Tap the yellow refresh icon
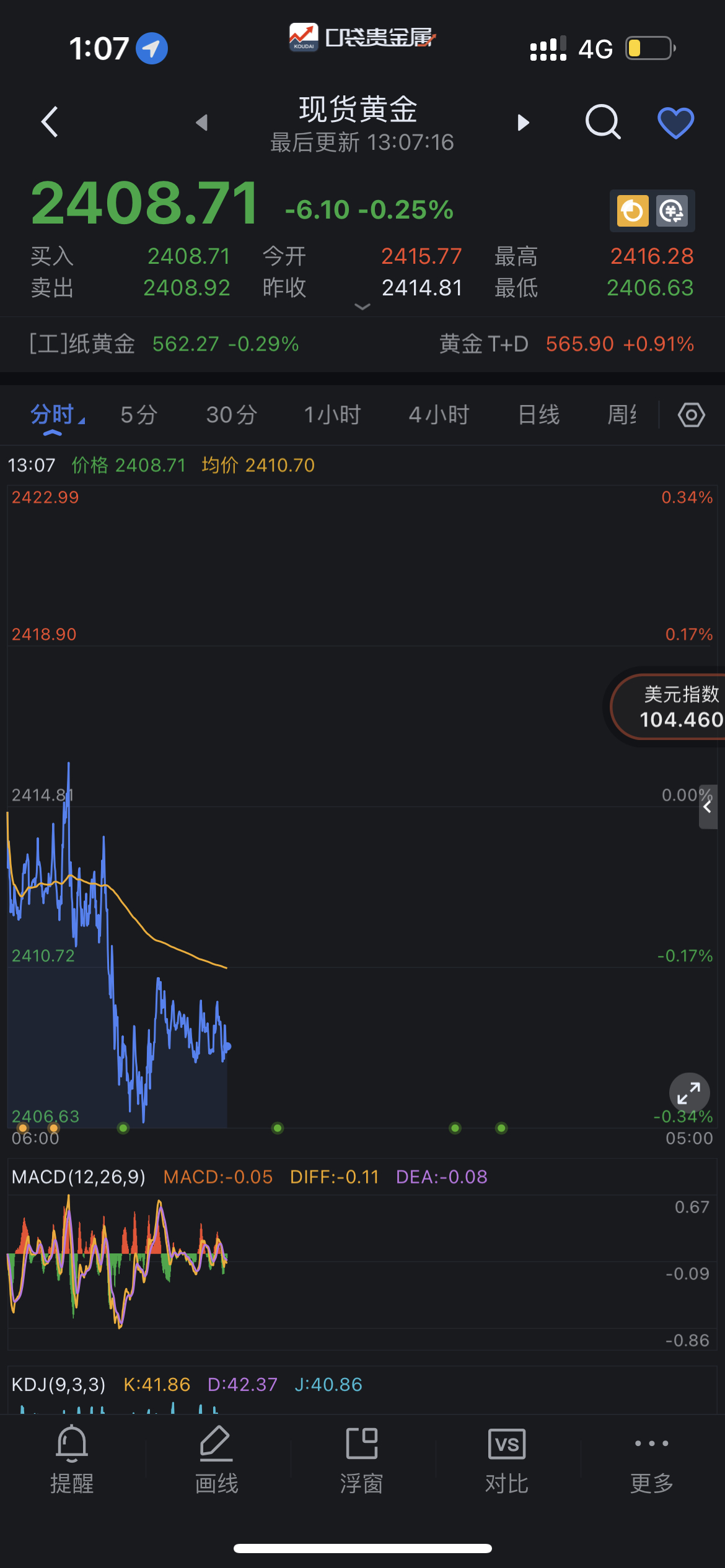The height and width of the screenshot is (1568, 725). pos(633,211)
